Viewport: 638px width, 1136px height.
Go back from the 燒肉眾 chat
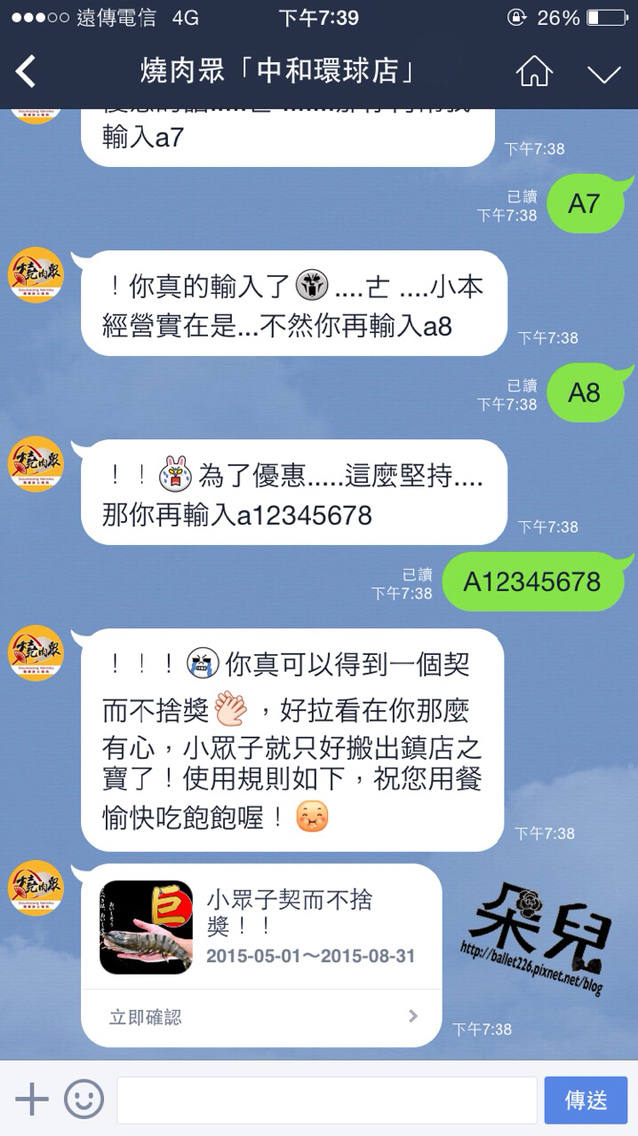click(27, 72)
